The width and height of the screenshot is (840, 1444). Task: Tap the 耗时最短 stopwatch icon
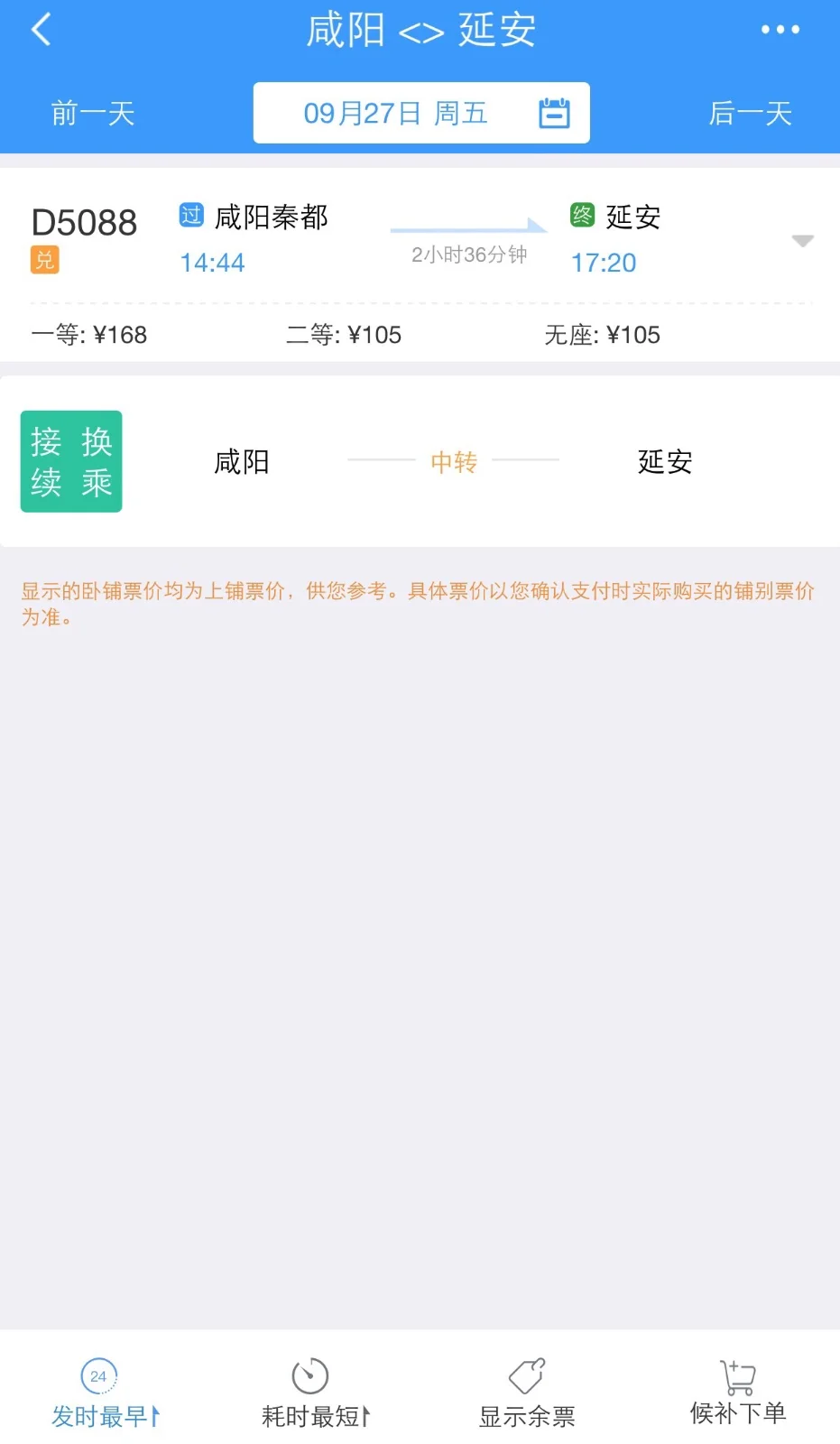coord(309,1375)
